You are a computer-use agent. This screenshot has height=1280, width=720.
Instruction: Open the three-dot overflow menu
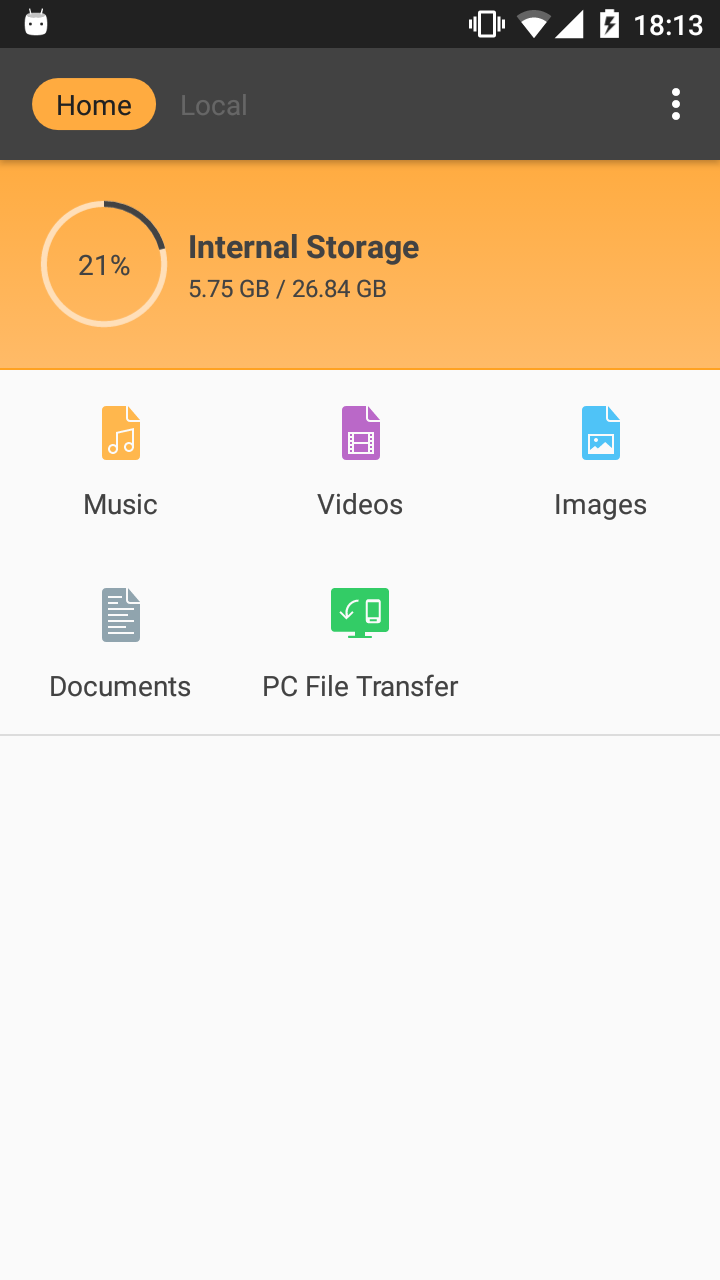676,104
